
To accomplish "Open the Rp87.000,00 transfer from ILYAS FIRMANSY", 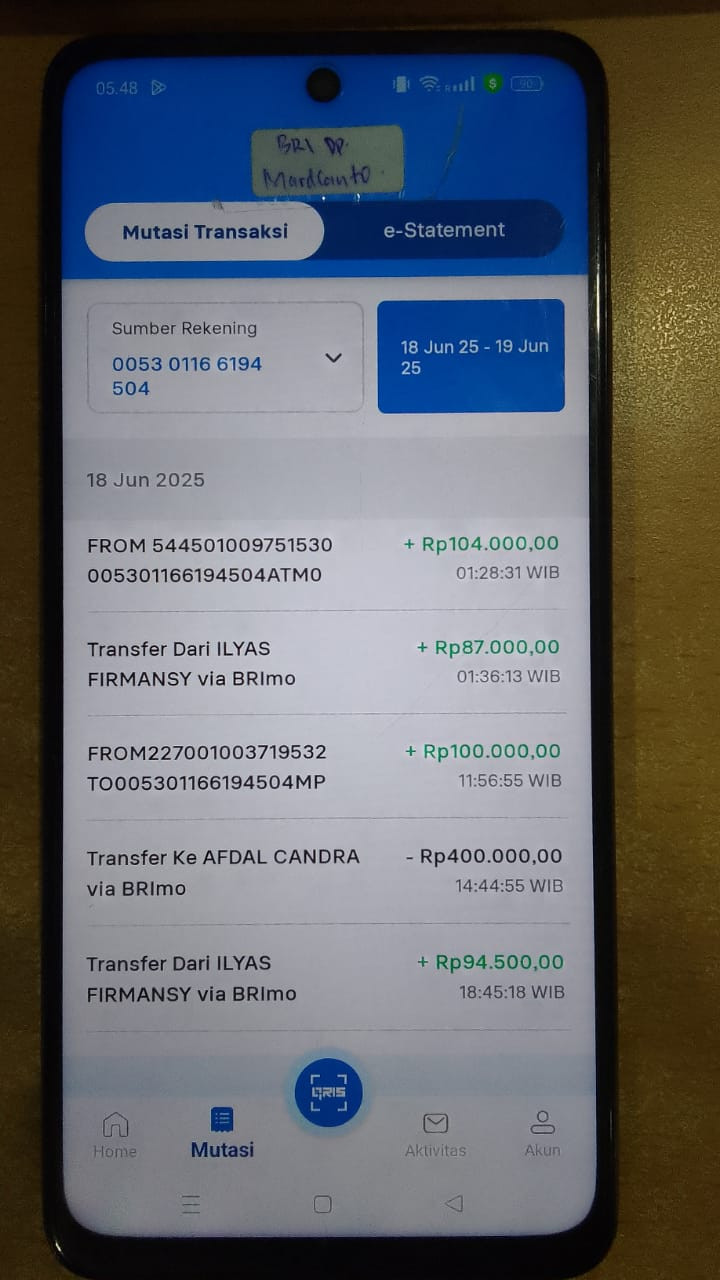I will (x=323, y=662).
